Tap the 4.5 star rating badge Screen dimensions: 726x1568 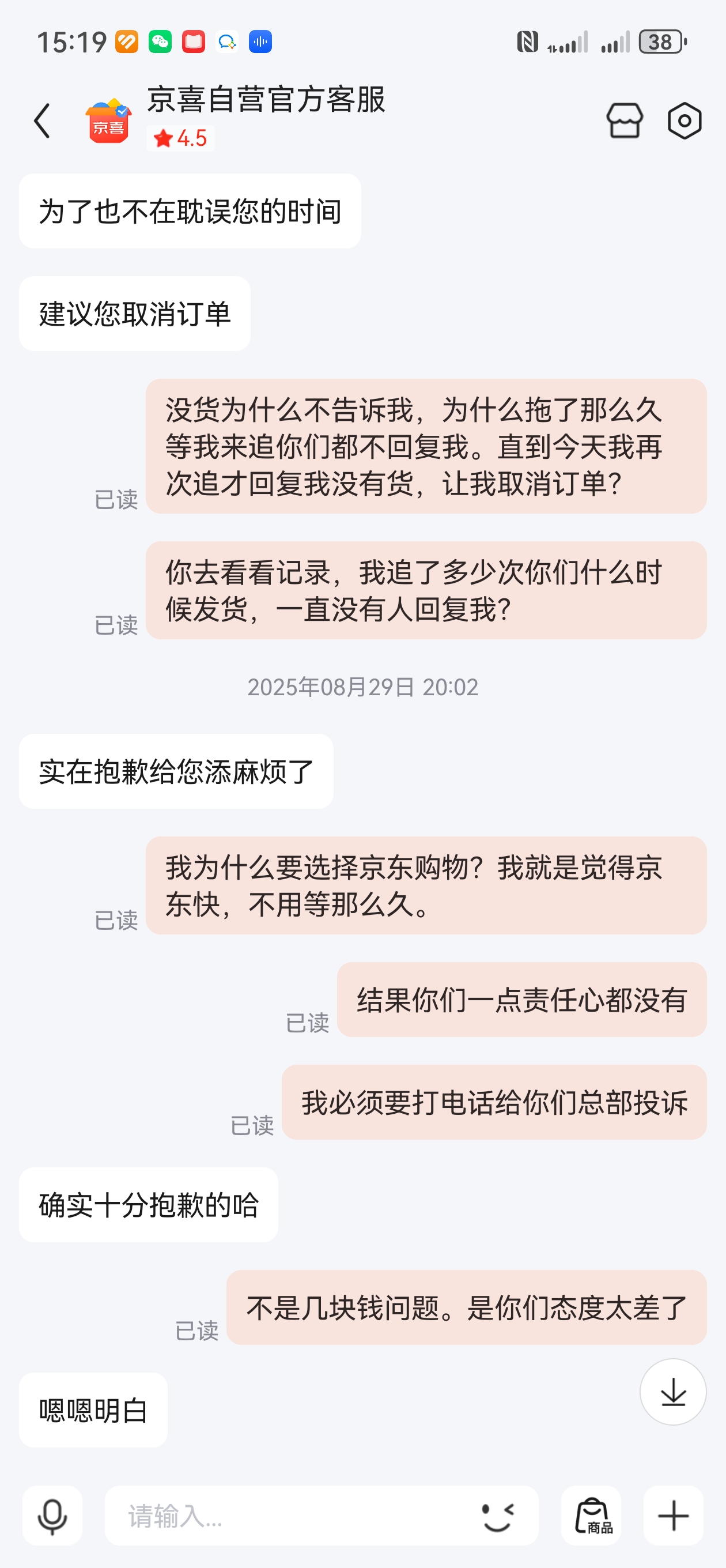tap(180, 139)
